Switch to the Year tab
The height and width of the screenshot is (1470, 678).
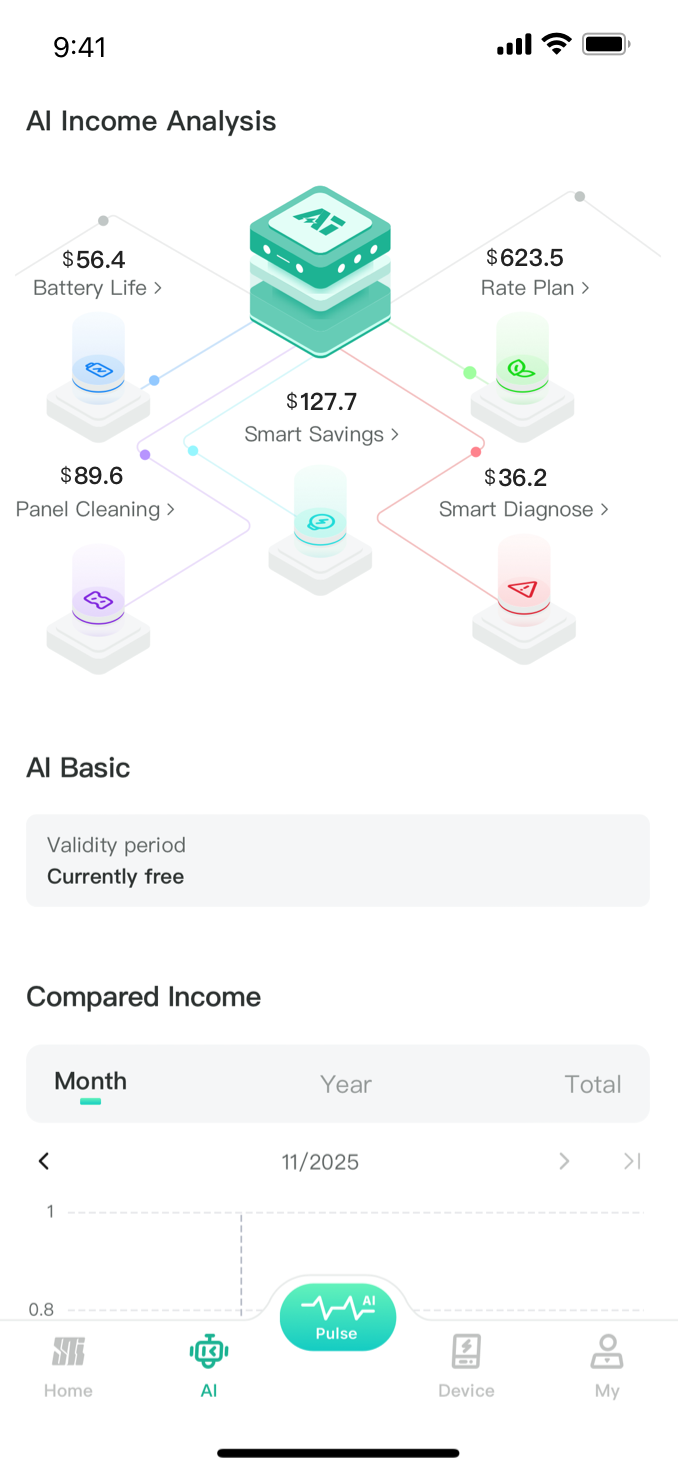coord(346,1084)
